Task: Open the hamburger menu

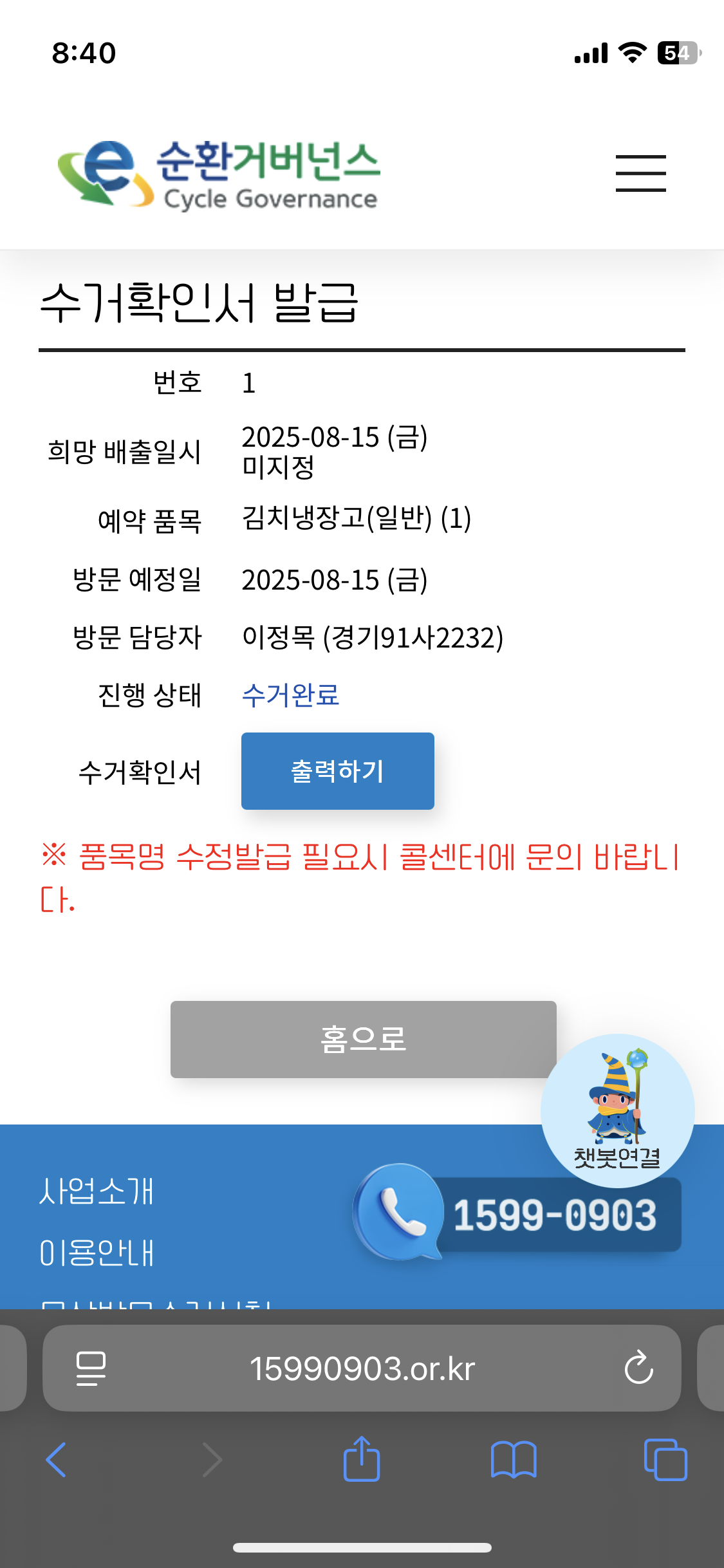Action: pyautogui.click(x=640, y=173)
